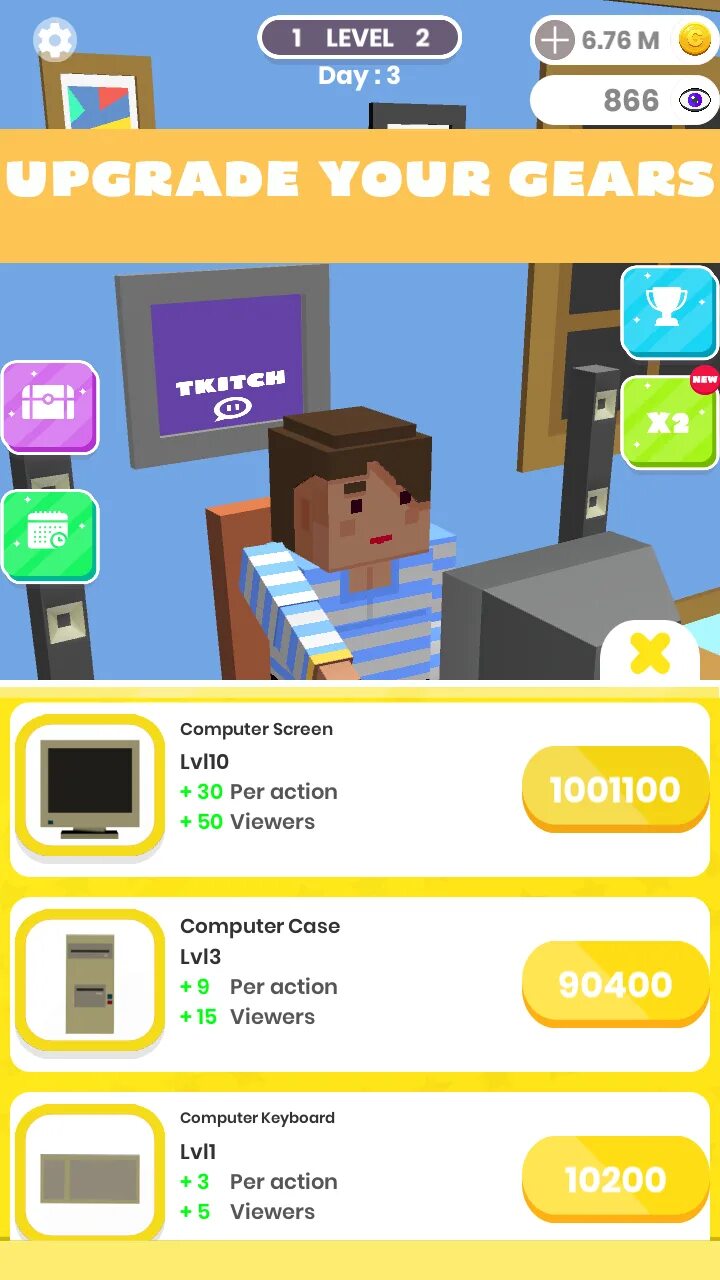
Task: Open the settings gear
Action: 55,40
